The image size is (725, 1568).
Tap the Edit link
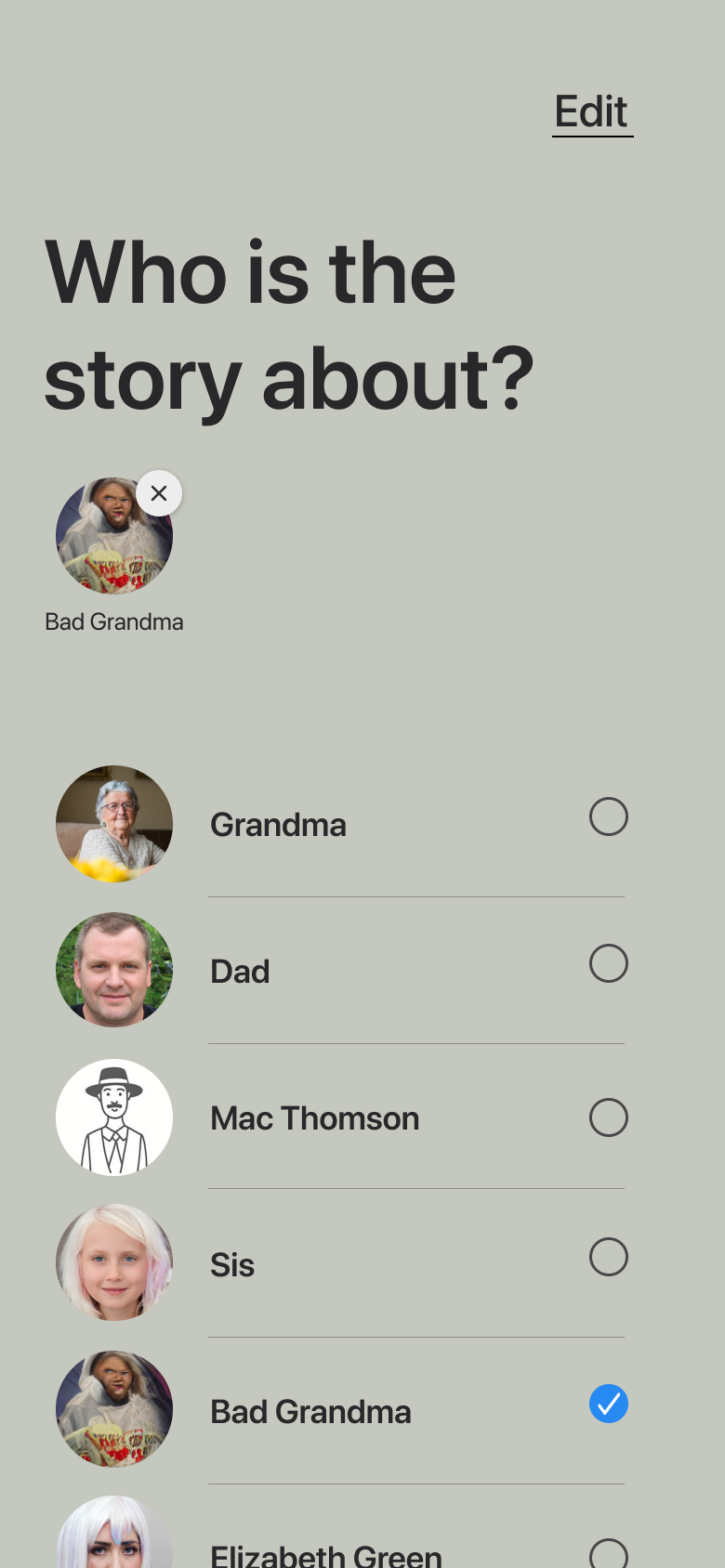(592, 112)
